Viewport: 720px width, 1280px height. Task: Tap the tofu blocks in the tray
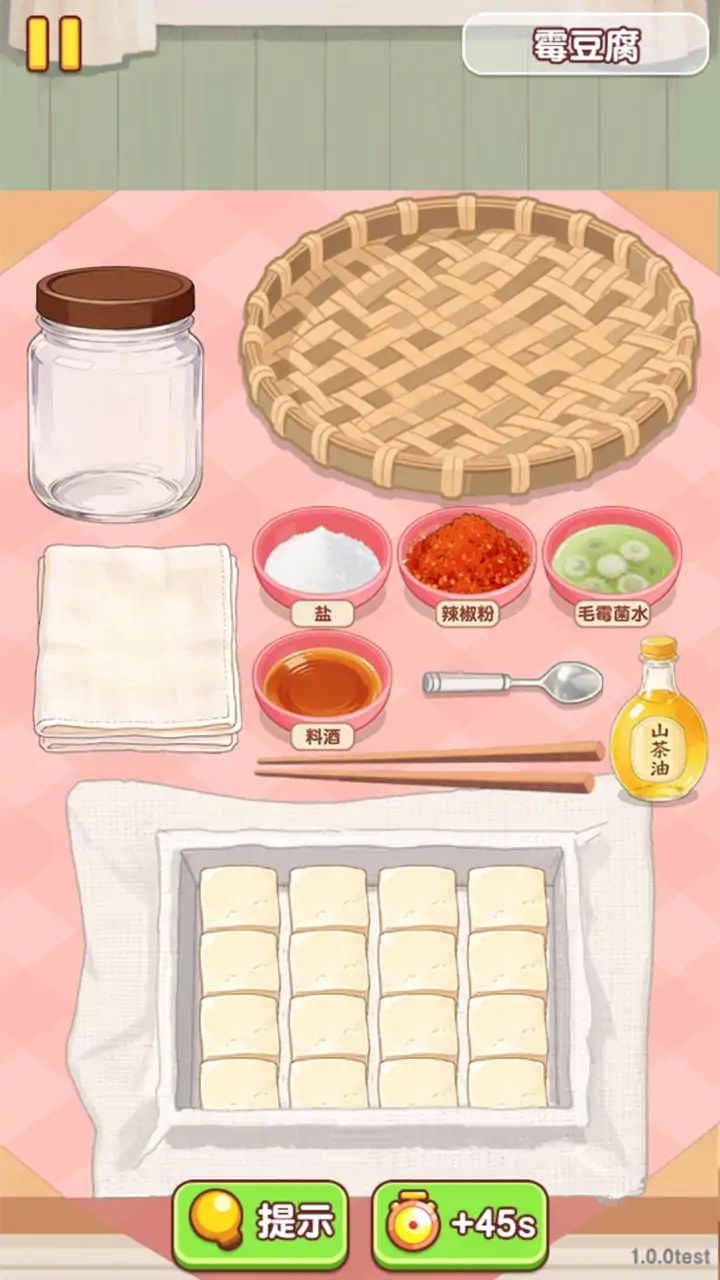coord(372,985)
